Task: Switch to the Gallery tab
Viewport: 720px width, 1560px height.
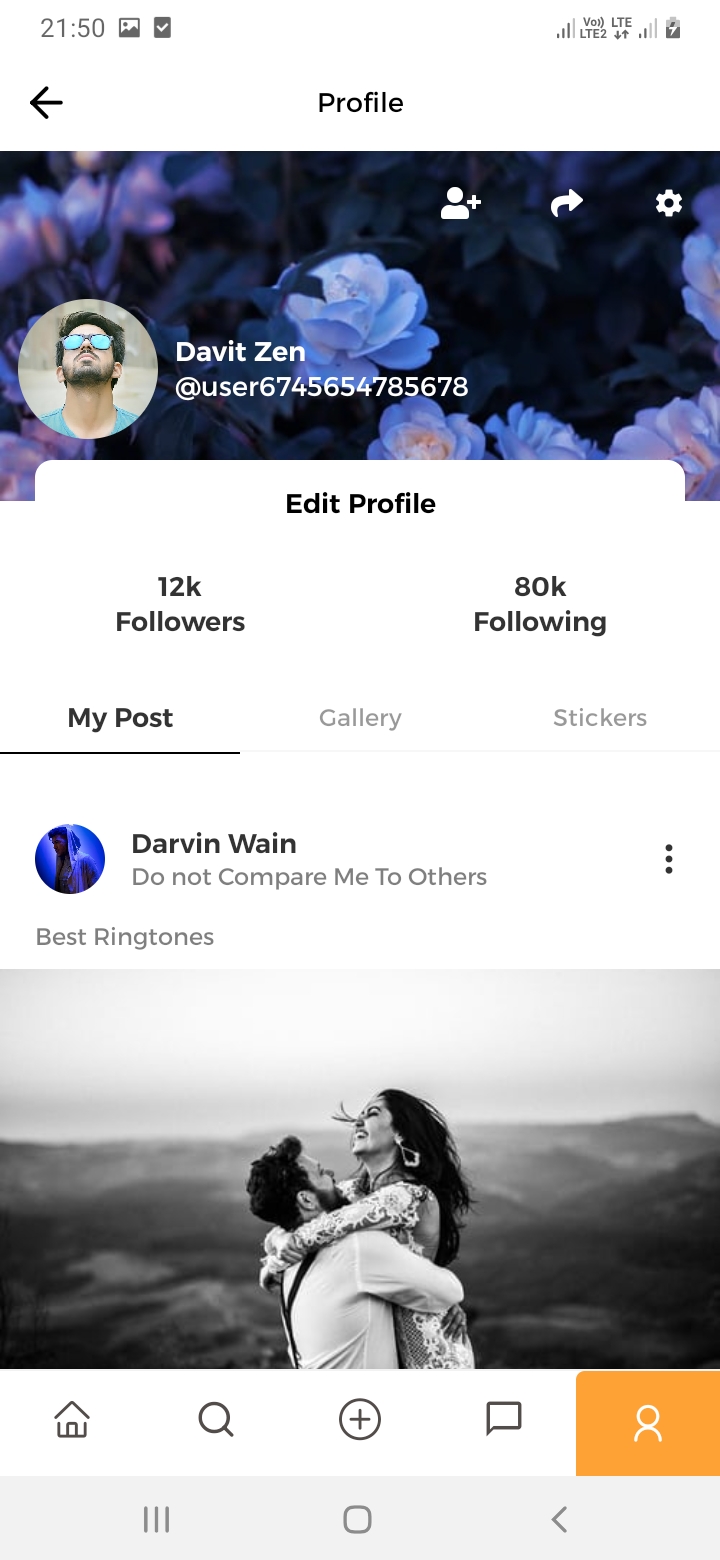Action: point(360,718)
